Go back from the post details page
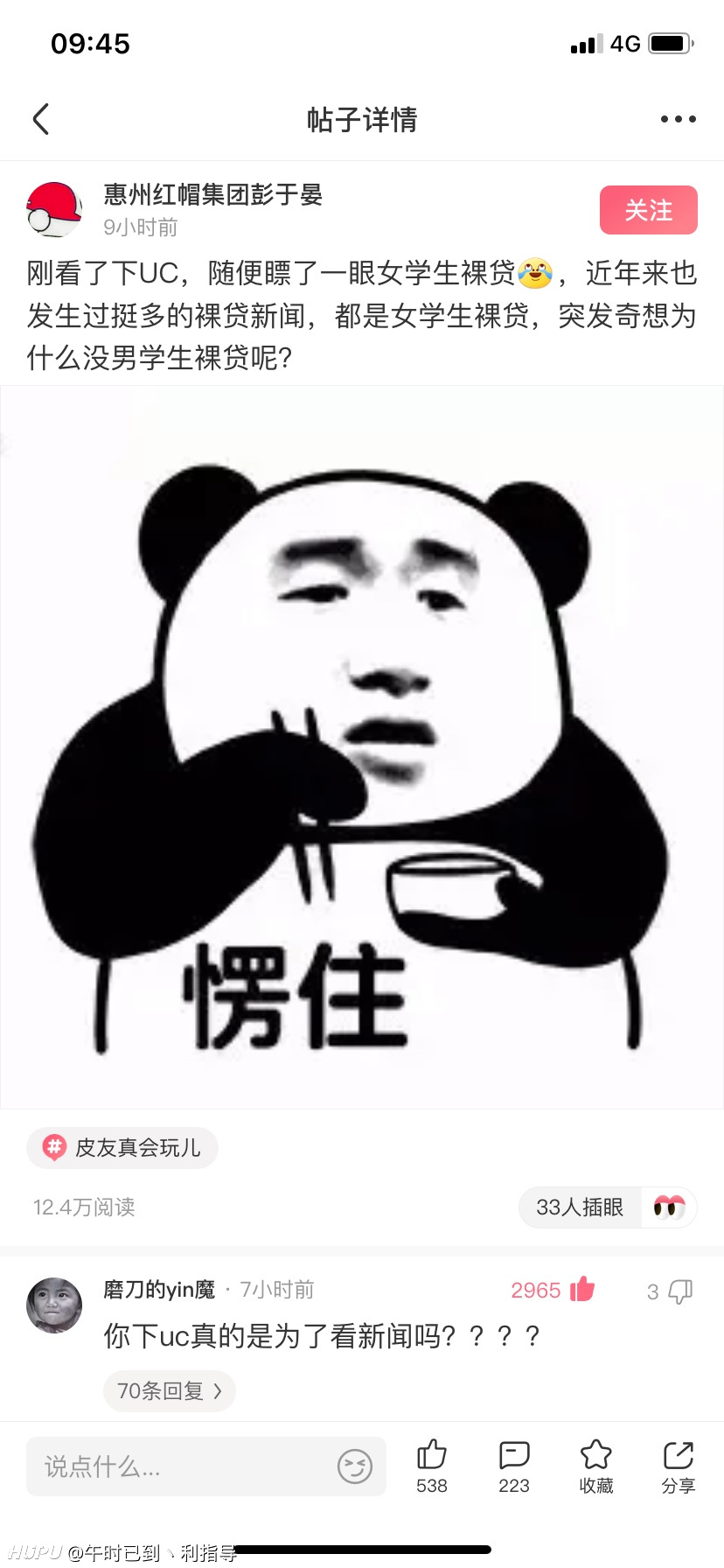This screenshot has width=724, height=1568. coord(40,119)
